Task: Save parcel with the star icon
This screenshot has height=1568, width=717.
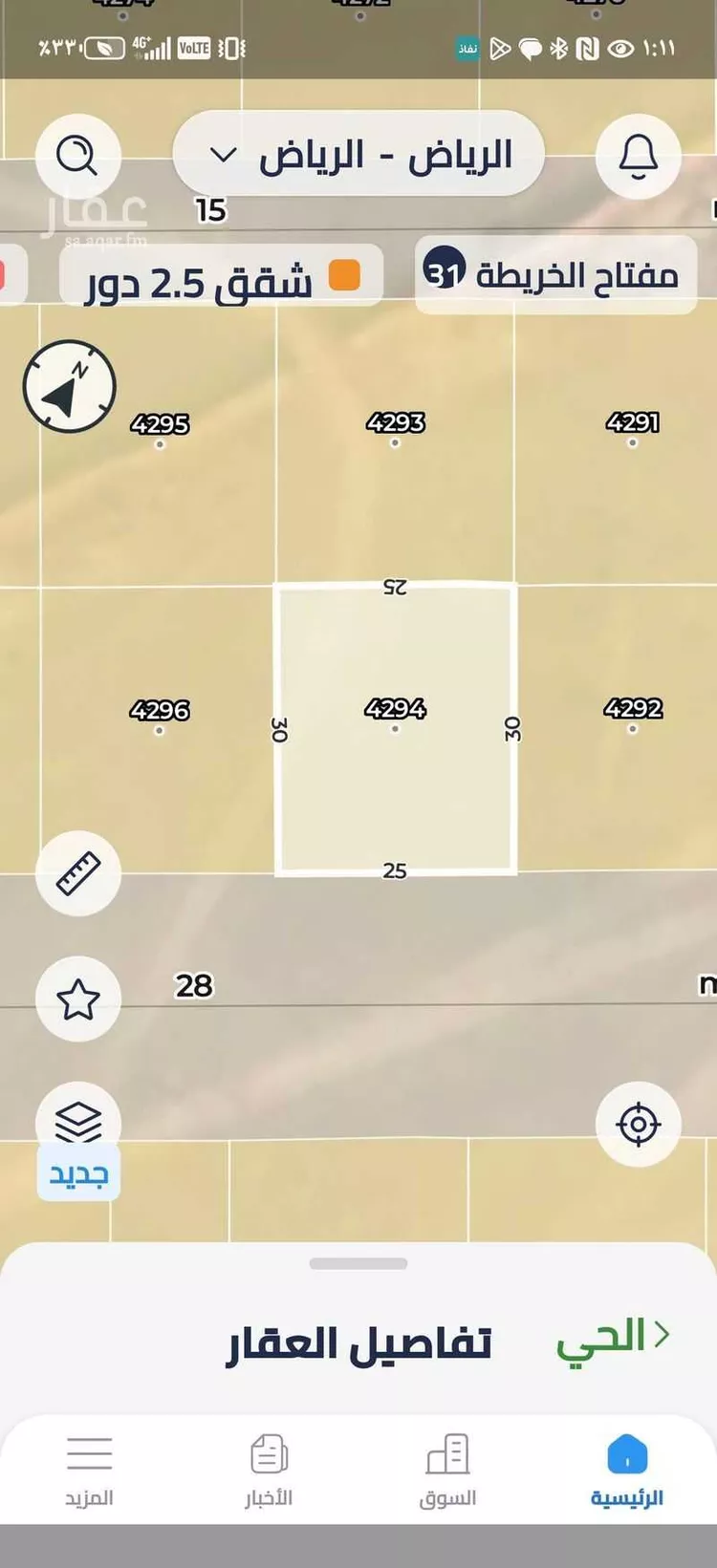Action: point(78,999)
